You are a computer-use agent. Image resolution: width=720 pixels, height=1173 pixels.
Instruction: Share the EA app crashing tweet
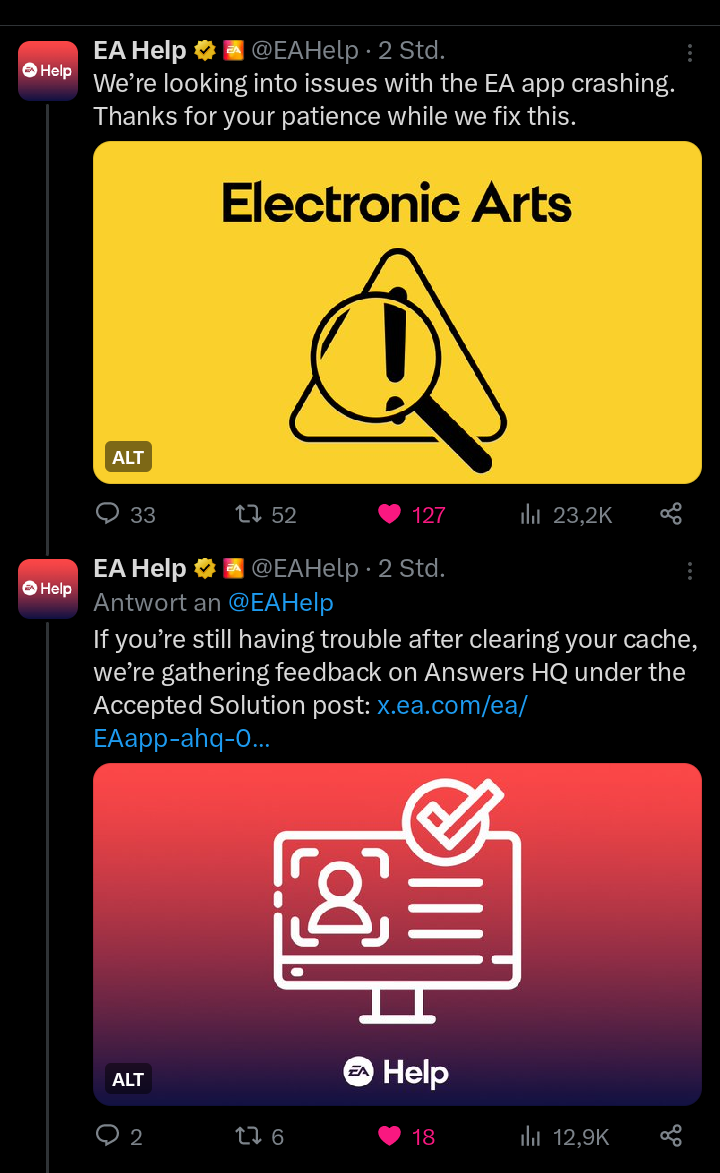[671, 514]
